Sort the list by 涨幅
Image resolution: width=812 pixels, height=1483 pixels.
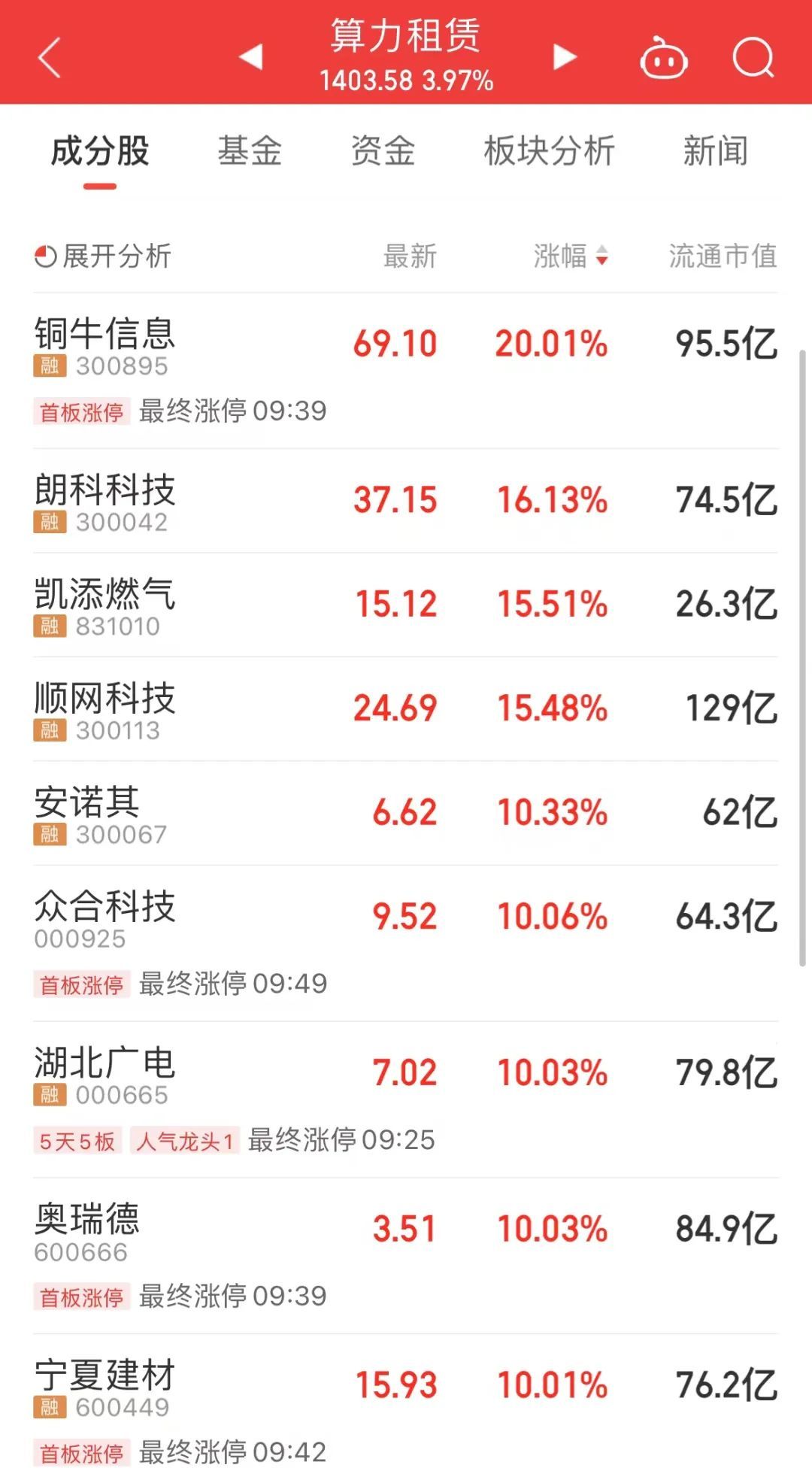[x=571, y=256]
